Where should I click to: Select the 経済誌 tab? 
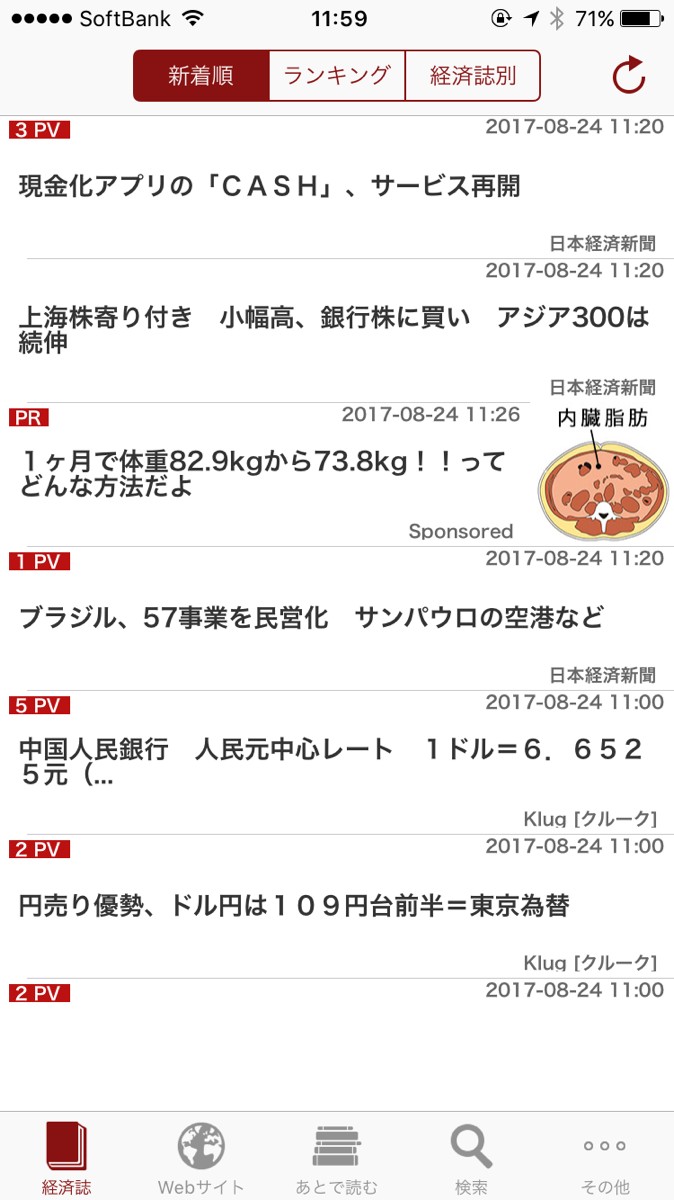(67, 1158)
